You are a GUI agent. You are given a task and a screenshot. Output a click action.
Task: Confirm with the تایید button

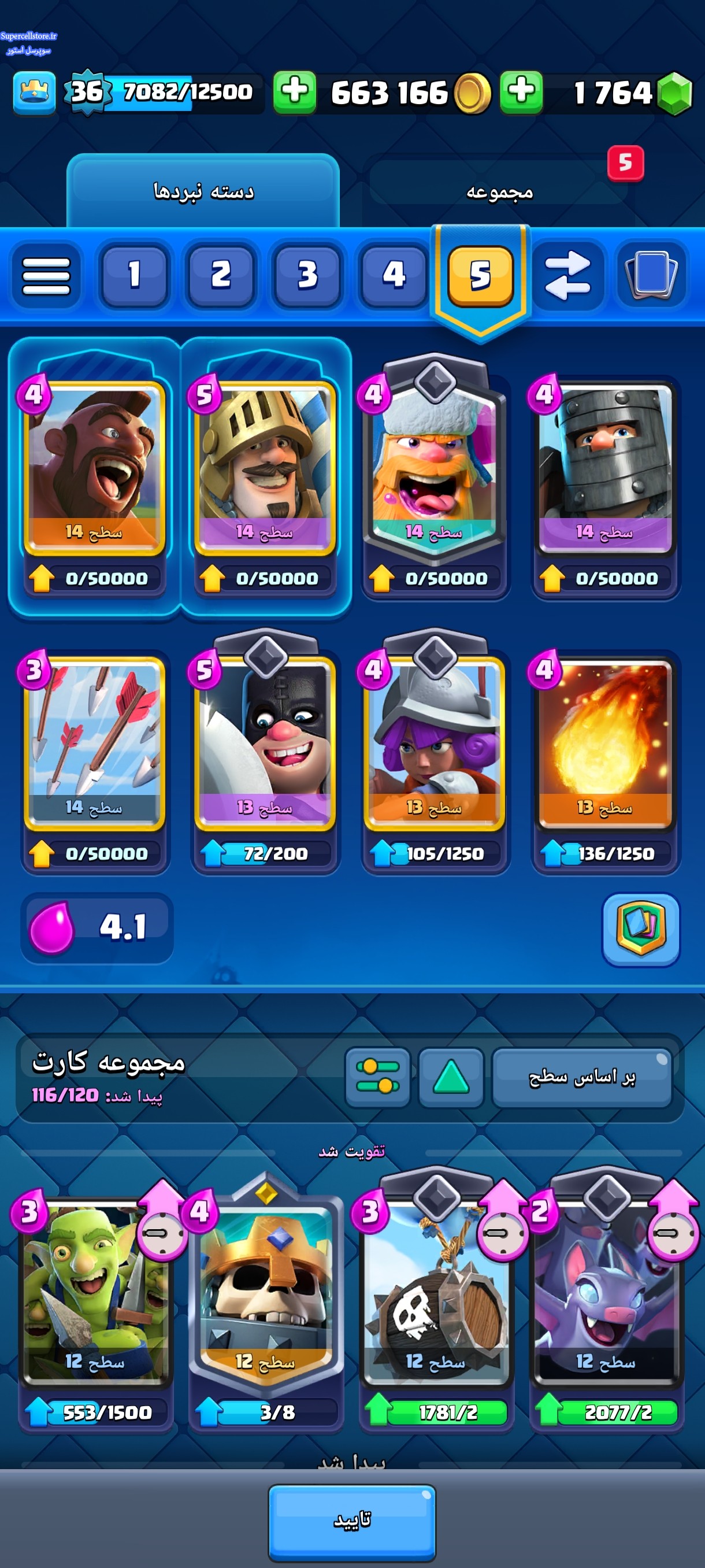(352, 1520)
